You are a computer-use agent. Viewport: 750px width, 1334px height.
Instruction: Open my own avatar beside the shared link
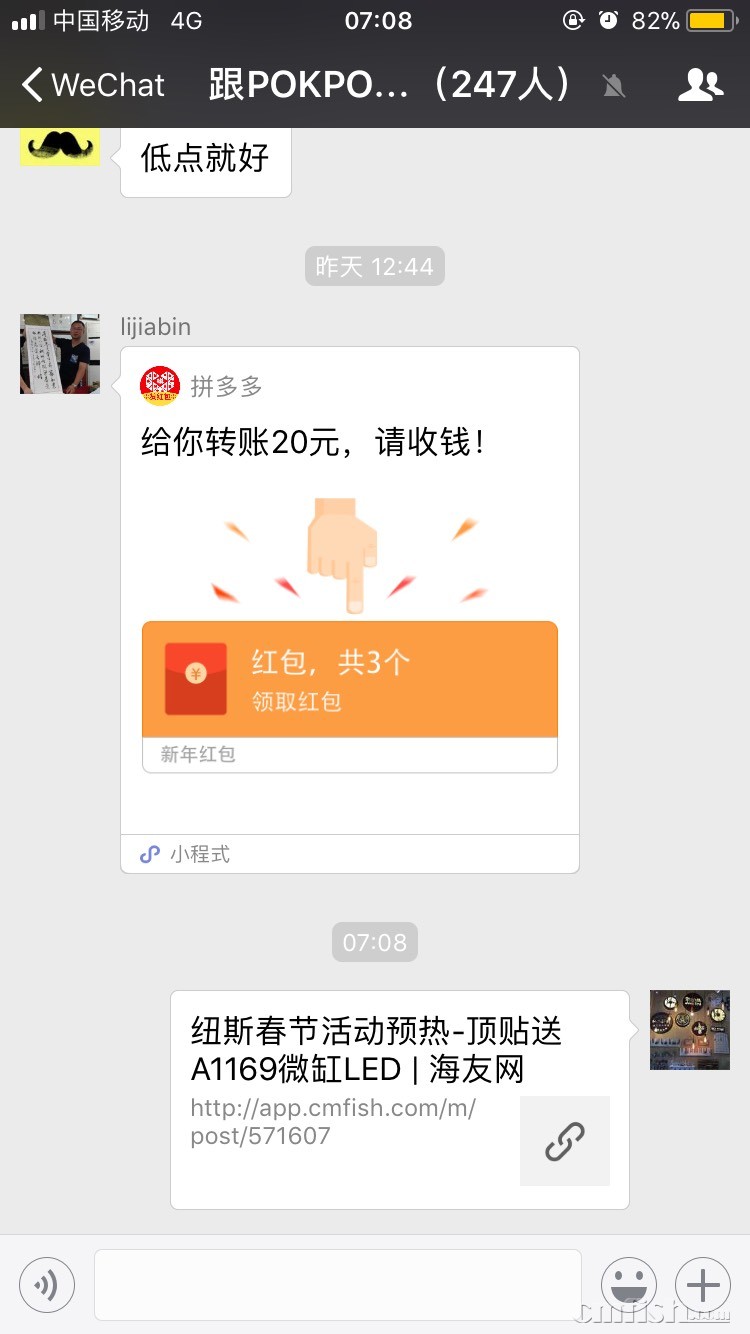[x=689, y=1030]
